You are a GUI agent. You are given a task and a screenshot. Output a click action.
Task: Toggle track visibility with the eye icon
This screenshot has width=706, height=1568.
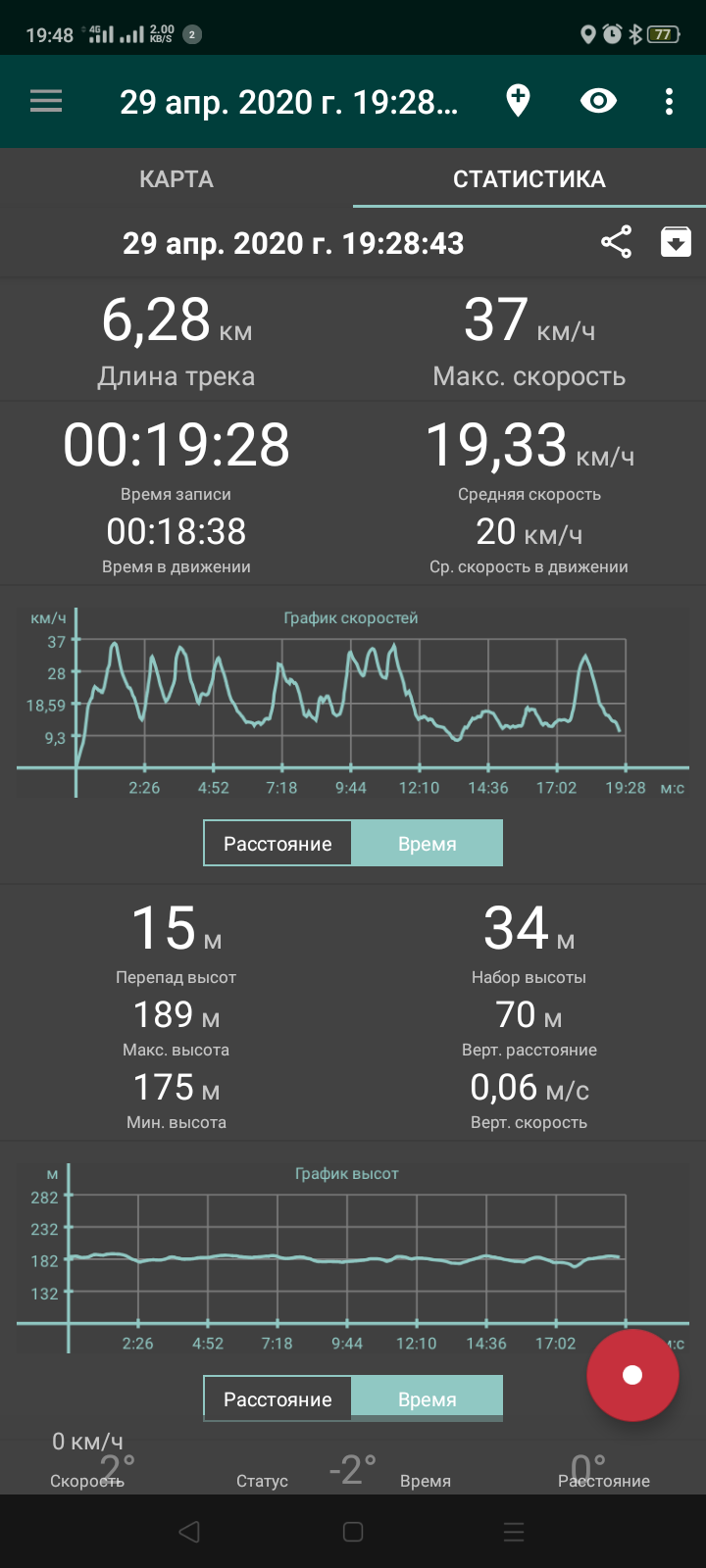[598, 101]
